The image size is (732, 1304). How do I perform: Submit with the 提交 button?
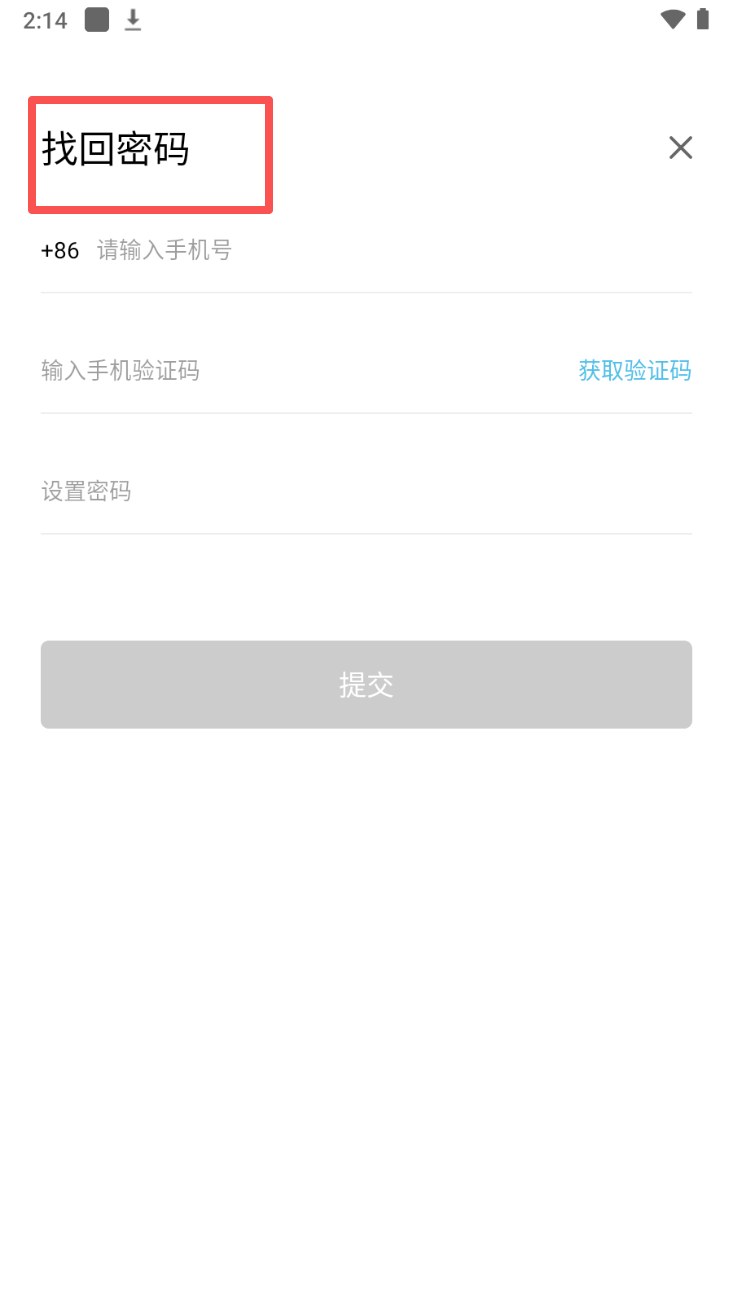tap(366, 685)
